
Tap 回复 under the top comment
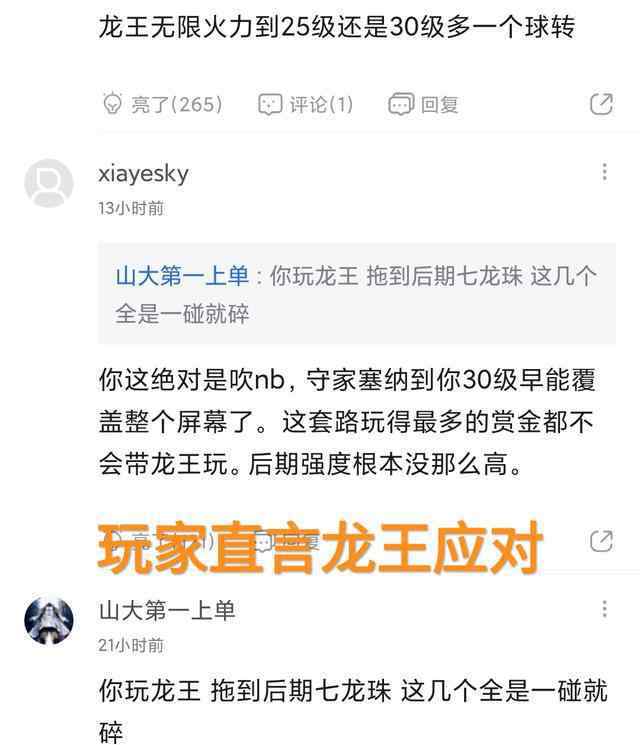tap(424, 104)
